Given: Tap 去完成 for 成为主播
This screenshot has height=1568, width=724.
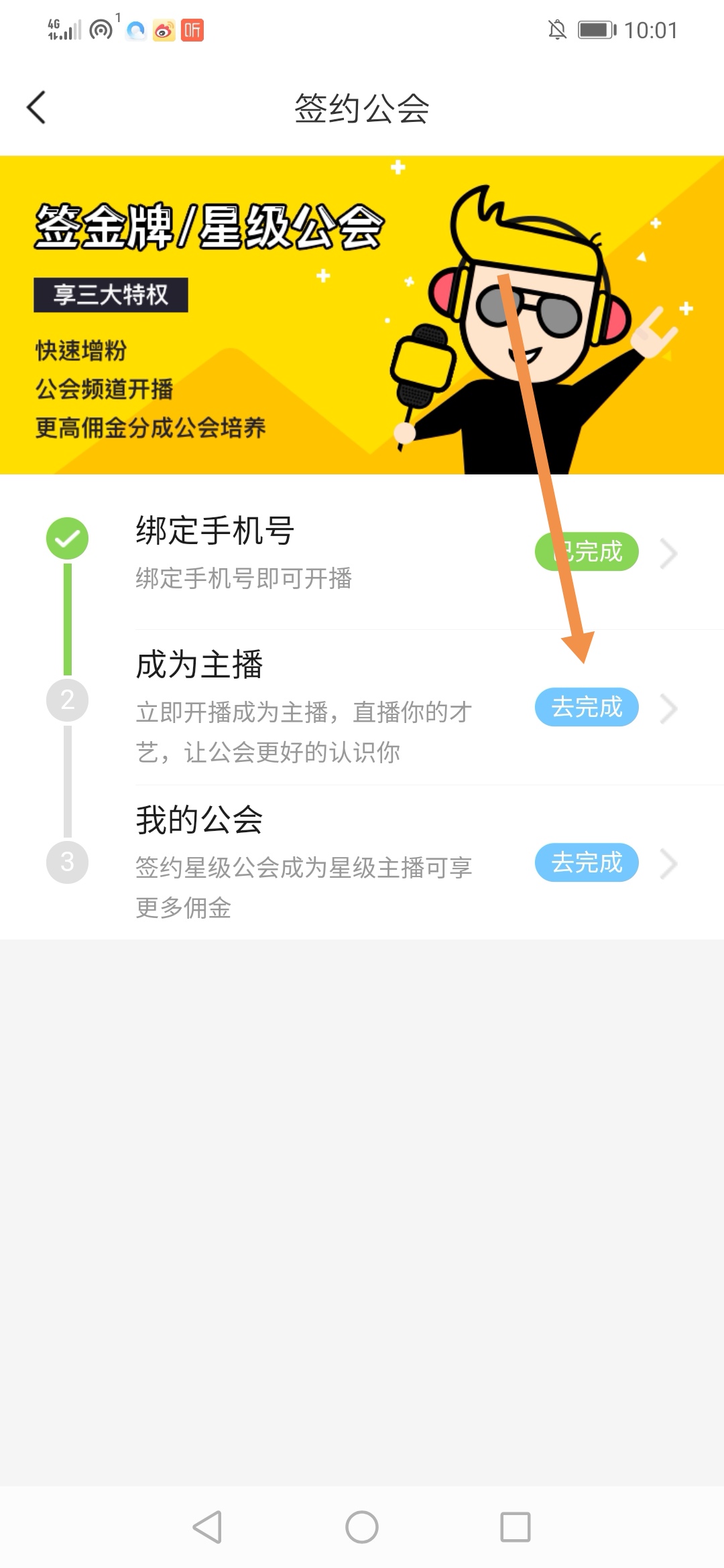Looking at the screenshot, I should tap(587, 707).
